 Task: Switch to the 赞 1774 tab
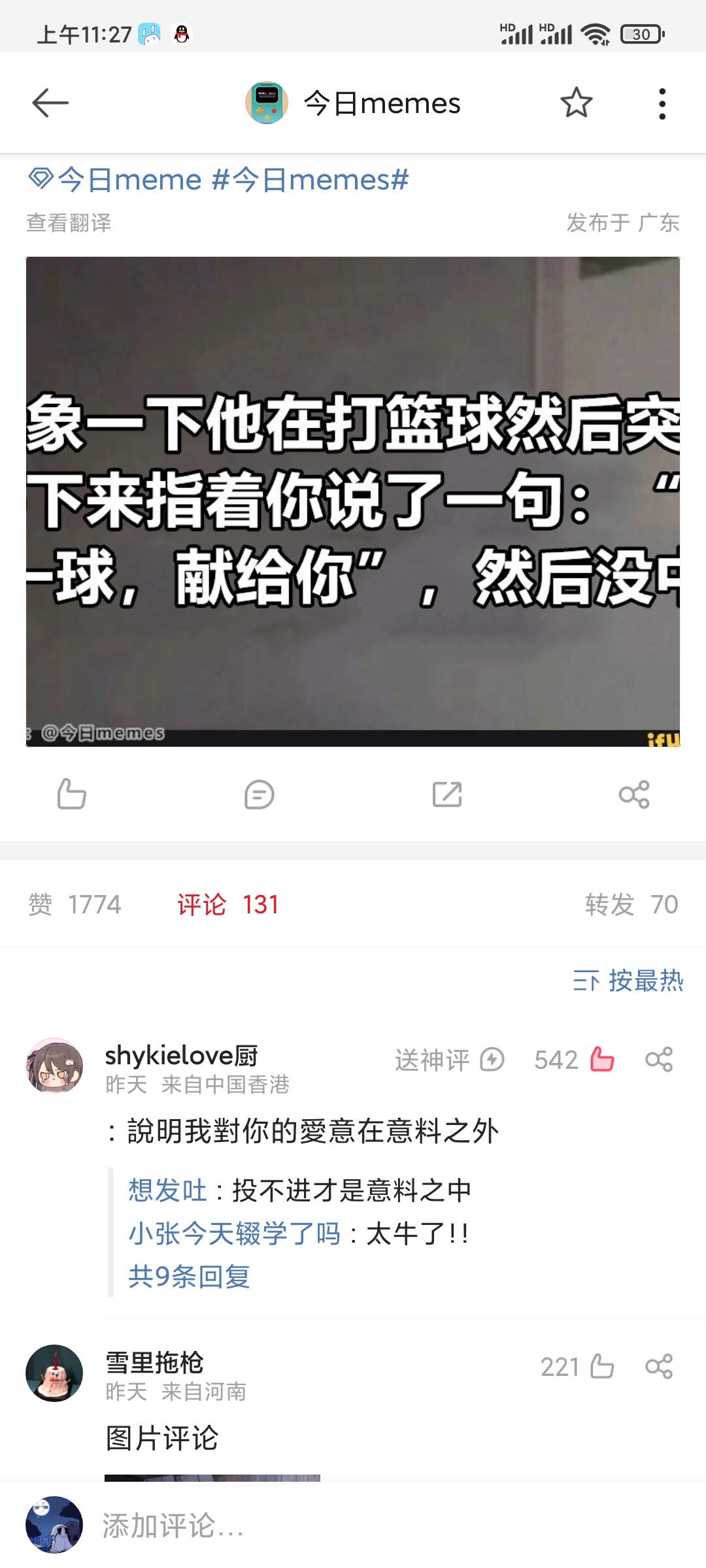click(75, 905)
